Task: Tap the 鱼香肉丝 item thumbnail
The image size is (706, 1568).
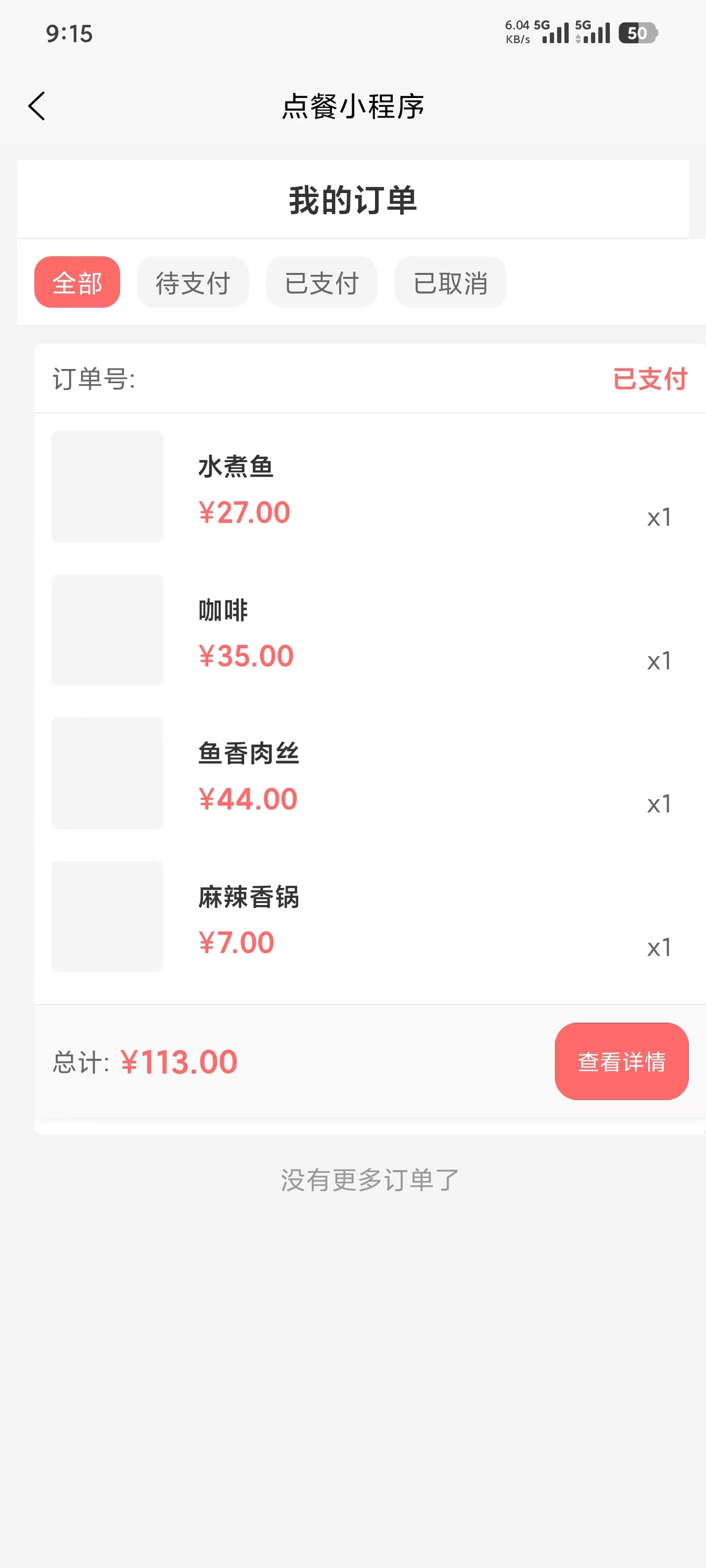Action: [107, 774]
